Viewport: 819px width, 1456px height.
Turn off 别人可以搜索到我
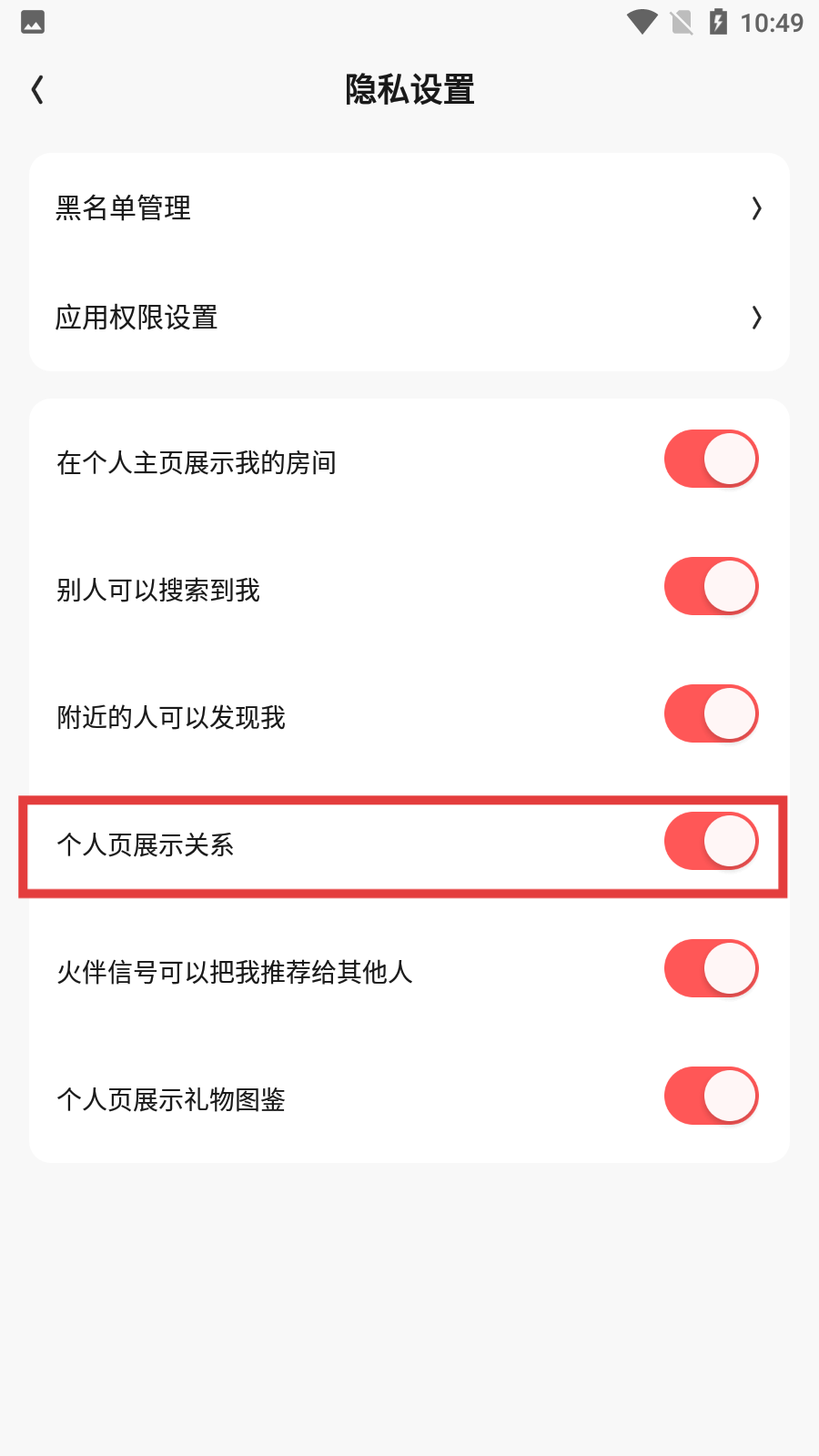(711, 587)
